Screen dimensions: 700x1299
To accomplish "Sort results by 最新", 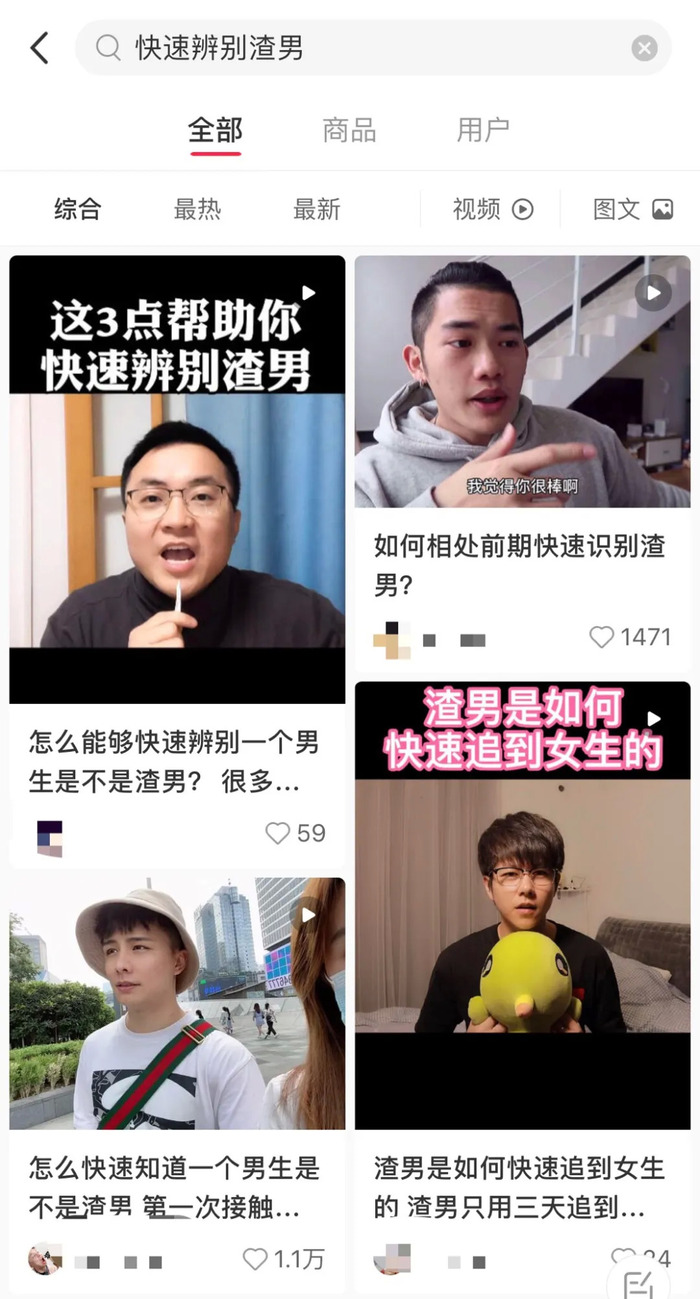I will click(316, 209).
